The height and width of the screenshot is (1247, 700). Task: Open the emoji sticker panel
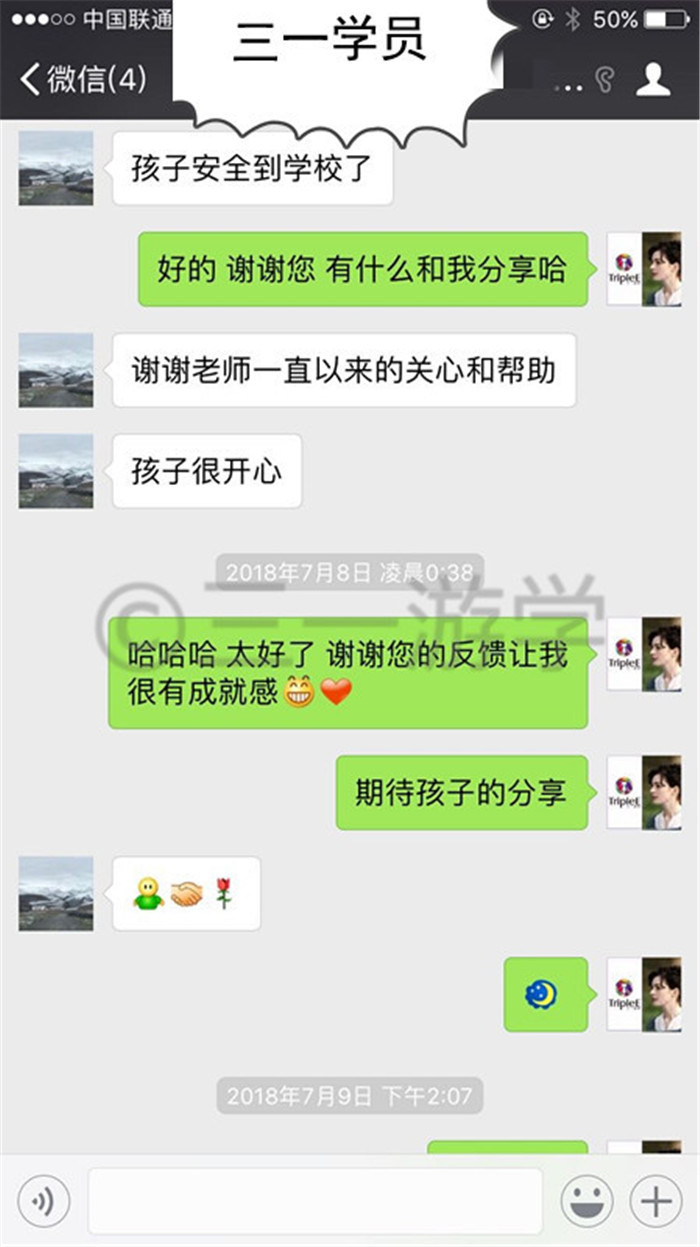587,1201
